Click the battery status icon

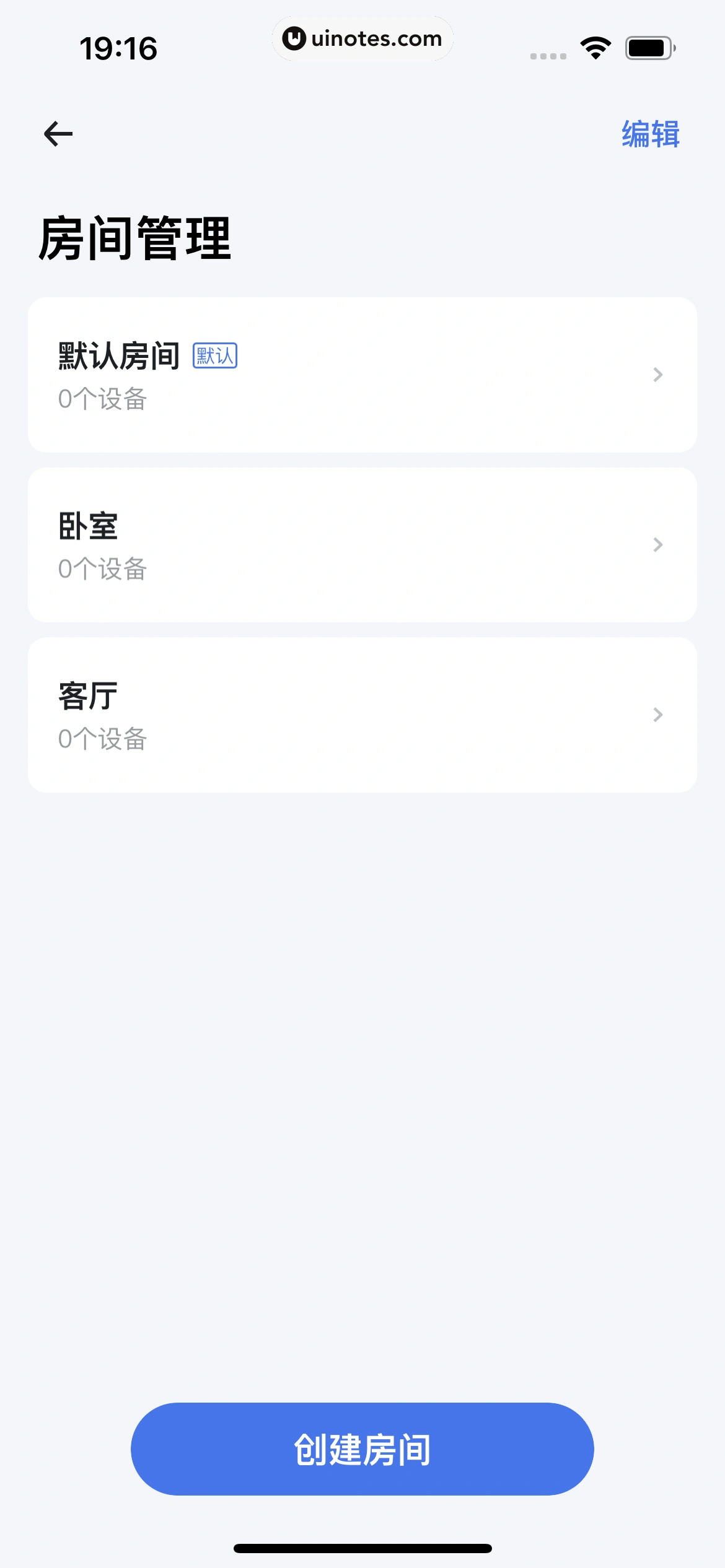[647, 46]
